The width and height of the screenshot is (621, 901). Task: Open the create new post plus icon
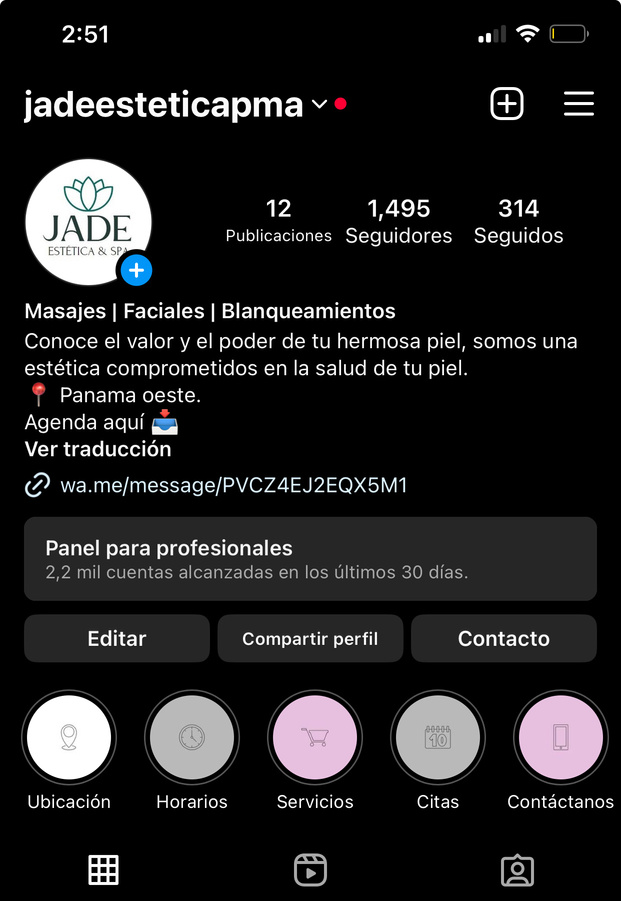[507, 104]
